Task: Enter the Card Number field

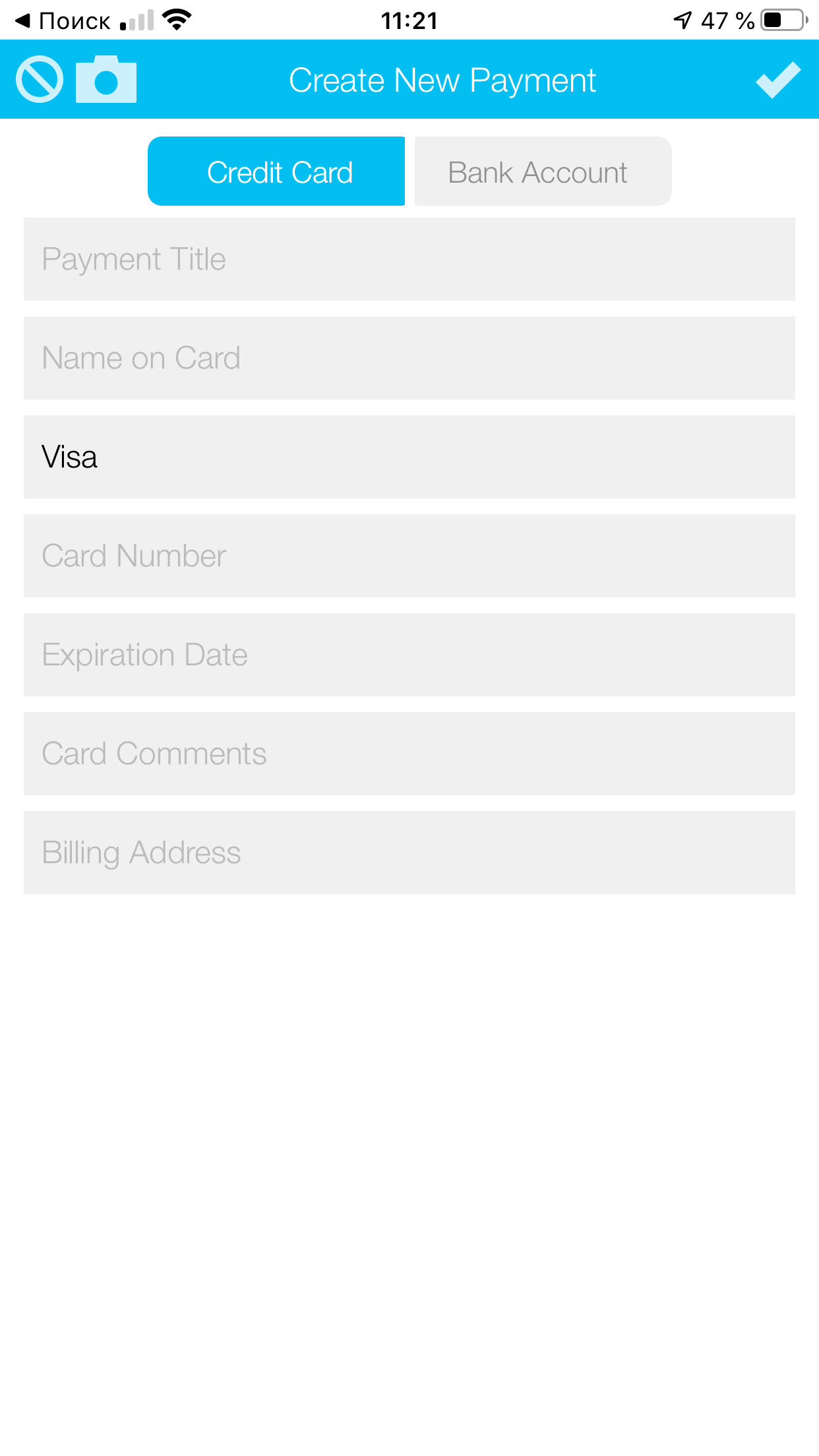Action: coord(409,556)
